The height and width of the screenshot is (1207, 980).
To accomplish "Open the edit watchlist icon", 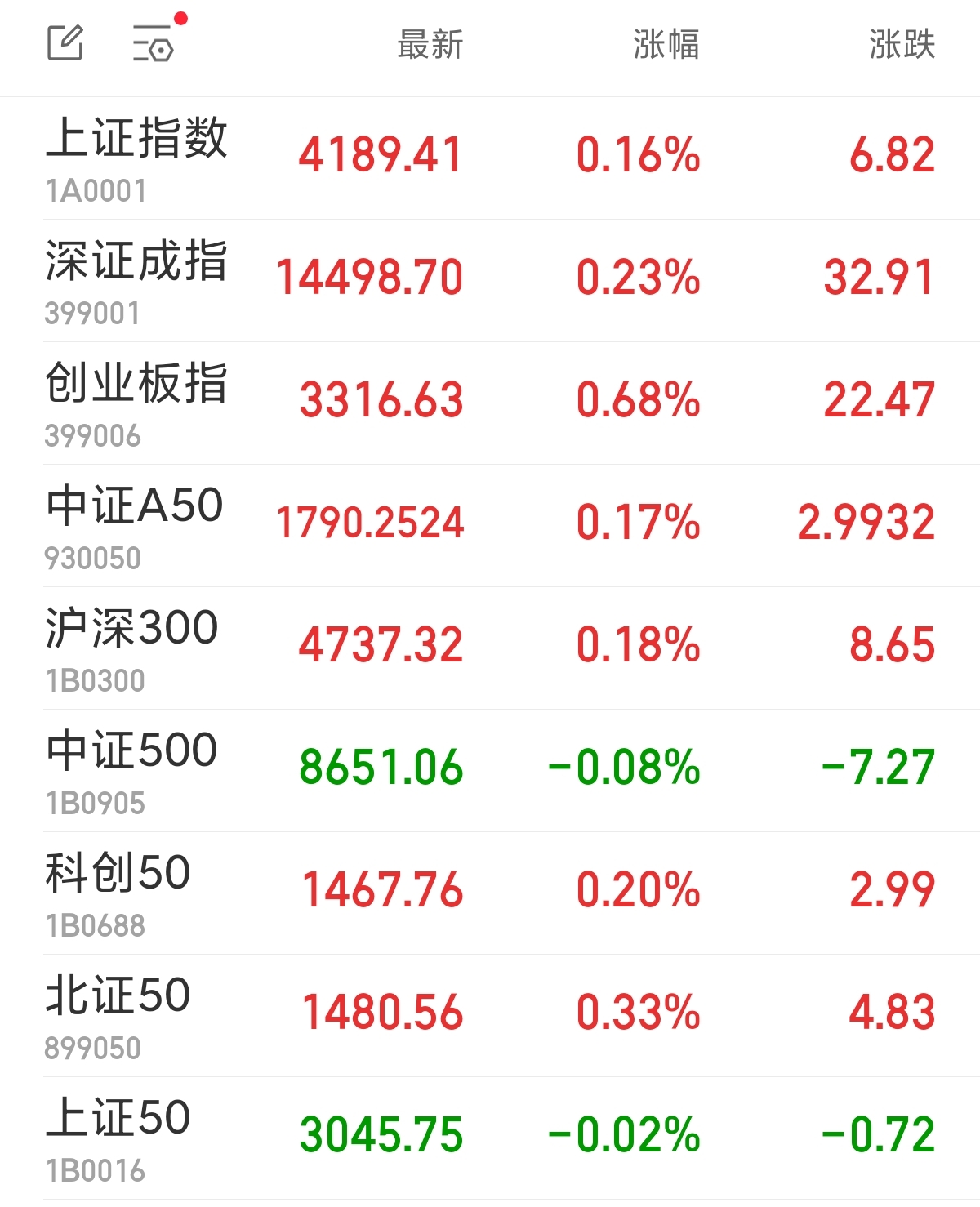I will 65,43.
